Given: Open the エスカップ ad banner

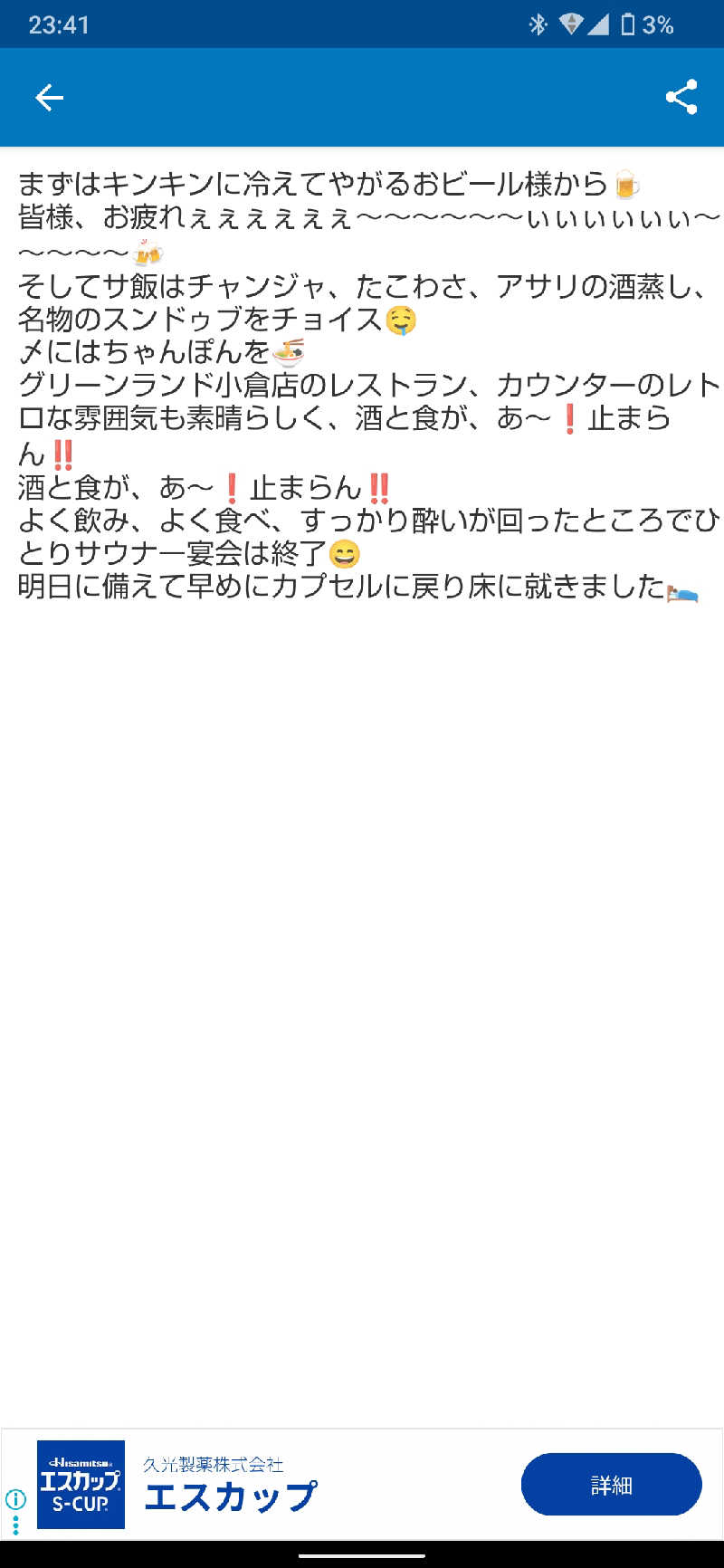Looking at the screenshot, I should pyautogui.click(x=230, y=1496).
